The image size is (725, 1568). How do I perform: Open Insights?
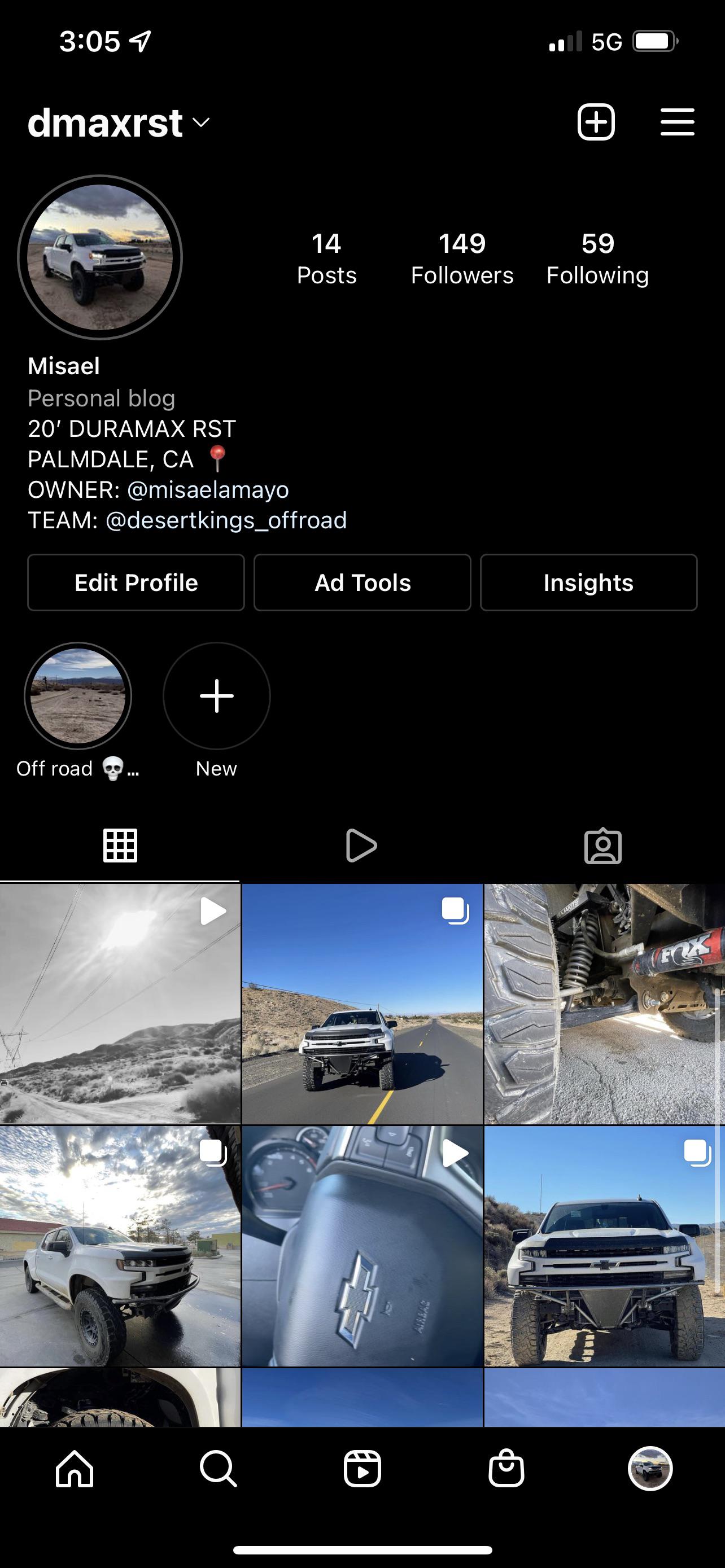pyautogui.click(x=588, y=582)
